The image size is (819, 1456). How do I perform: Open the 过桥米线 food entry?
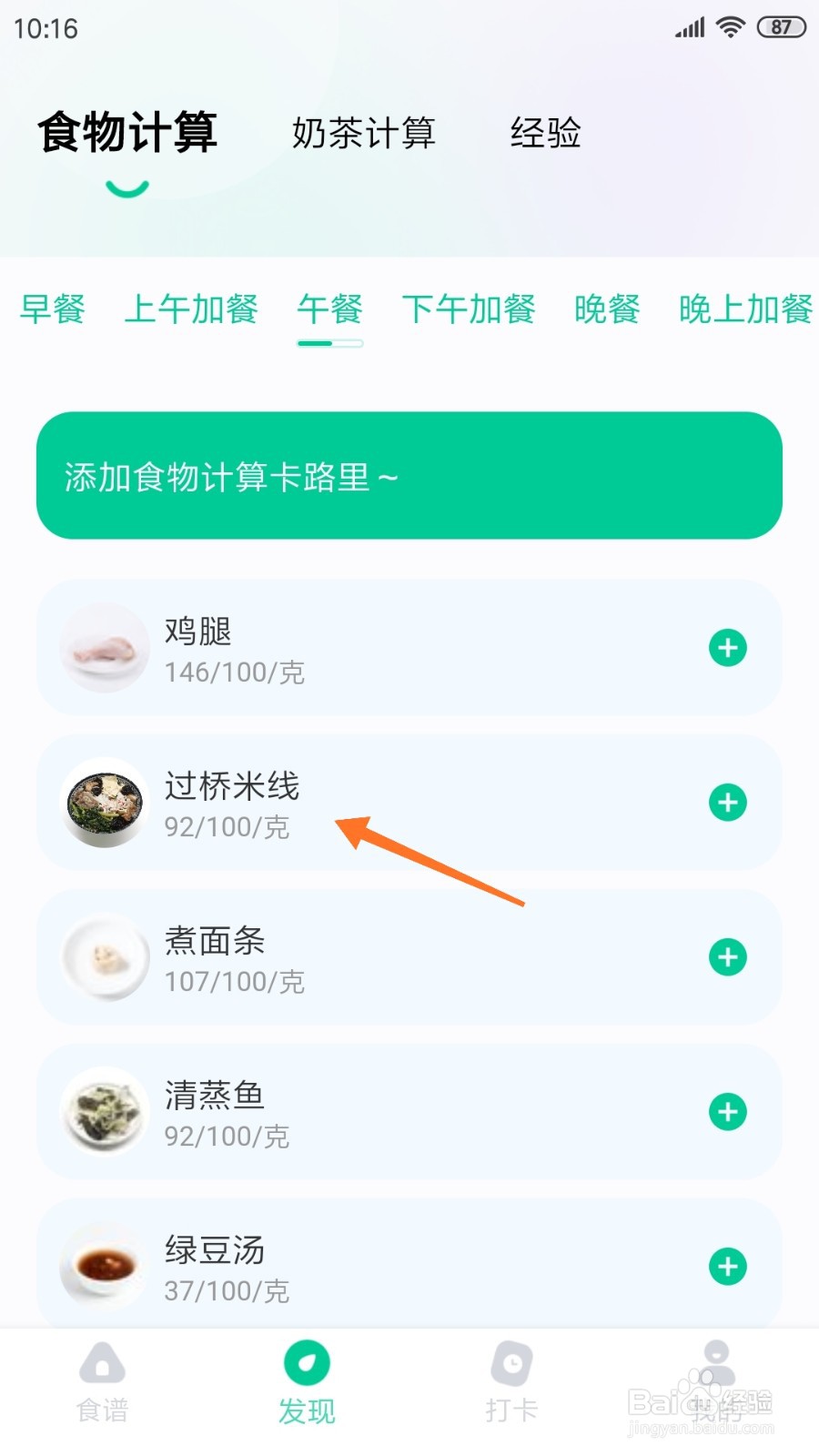click(x=232, y=789)
